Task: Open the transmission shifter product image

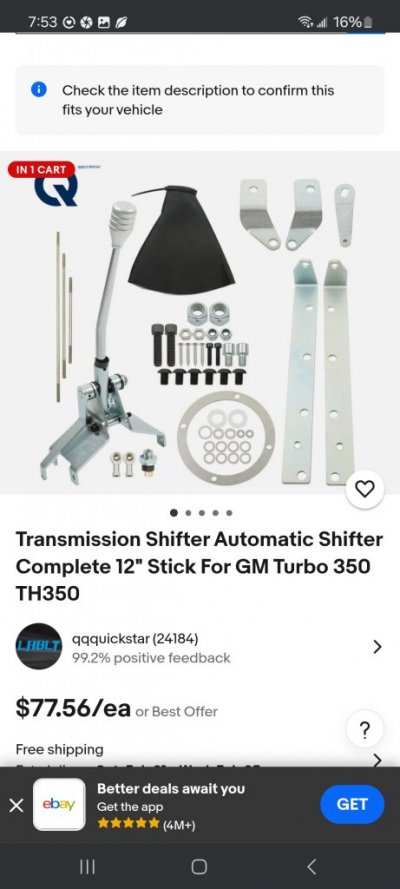Action: tap(200, 323)
